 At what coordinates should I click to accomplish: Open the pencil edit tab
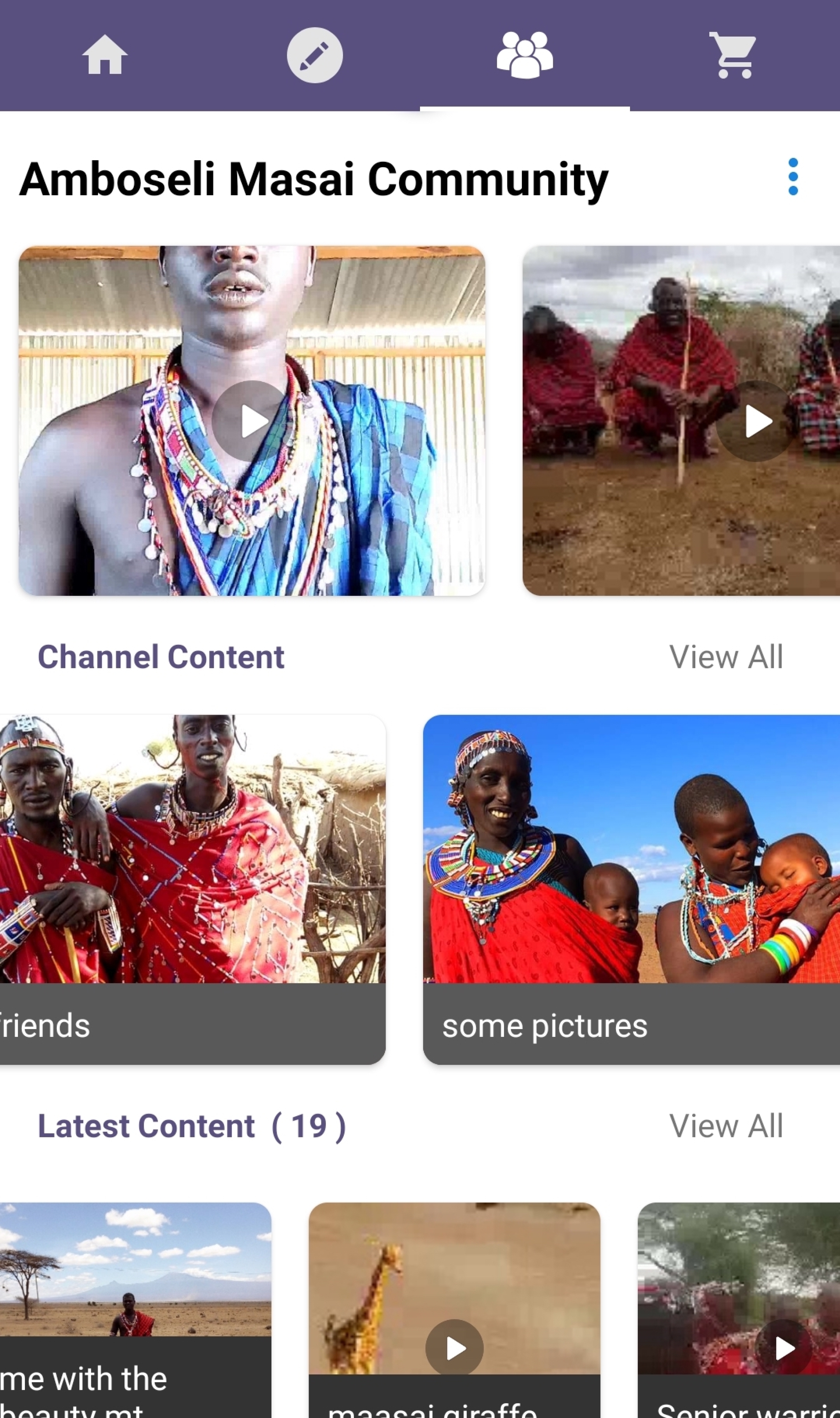(315, 55)
